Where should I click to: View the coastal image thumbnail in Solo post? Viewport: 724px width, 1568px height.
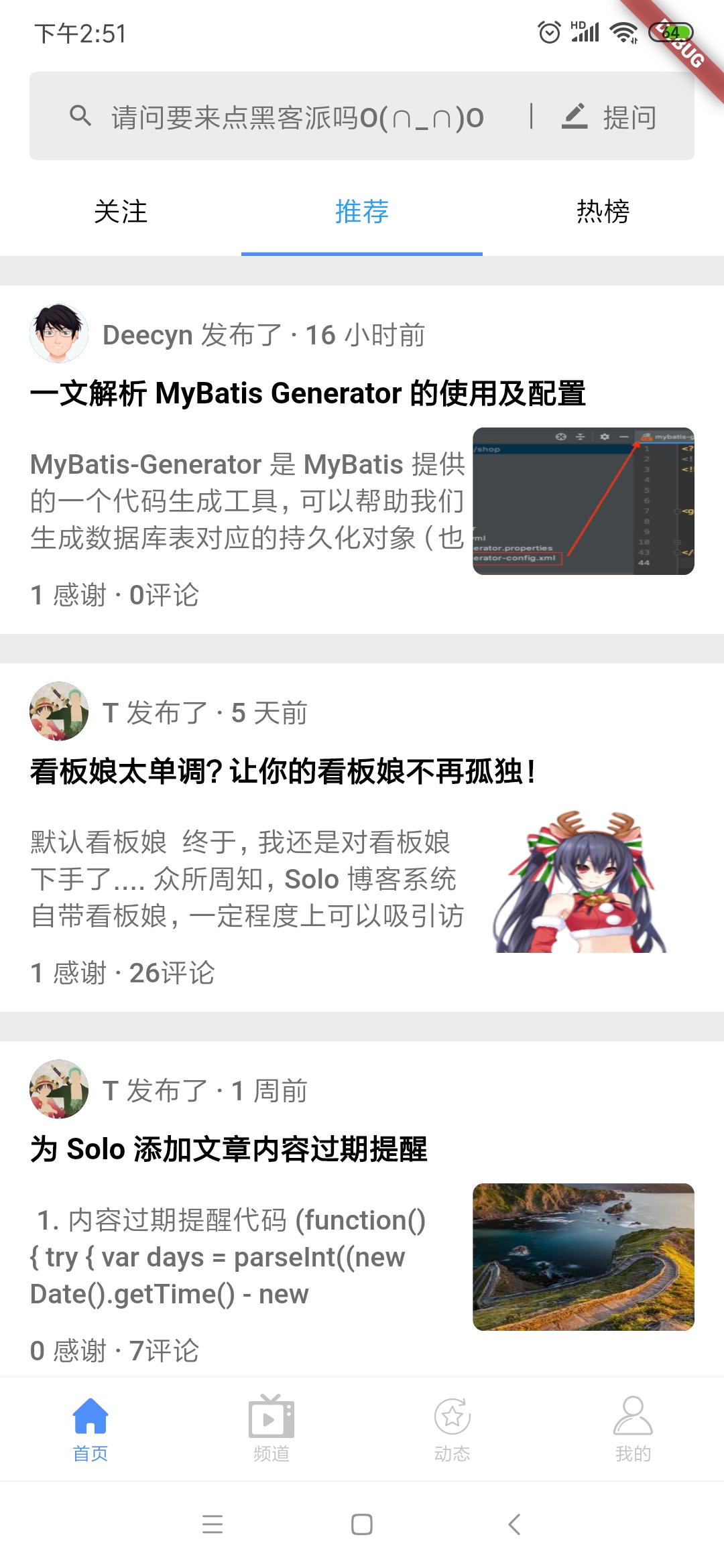coord(583,1257)
